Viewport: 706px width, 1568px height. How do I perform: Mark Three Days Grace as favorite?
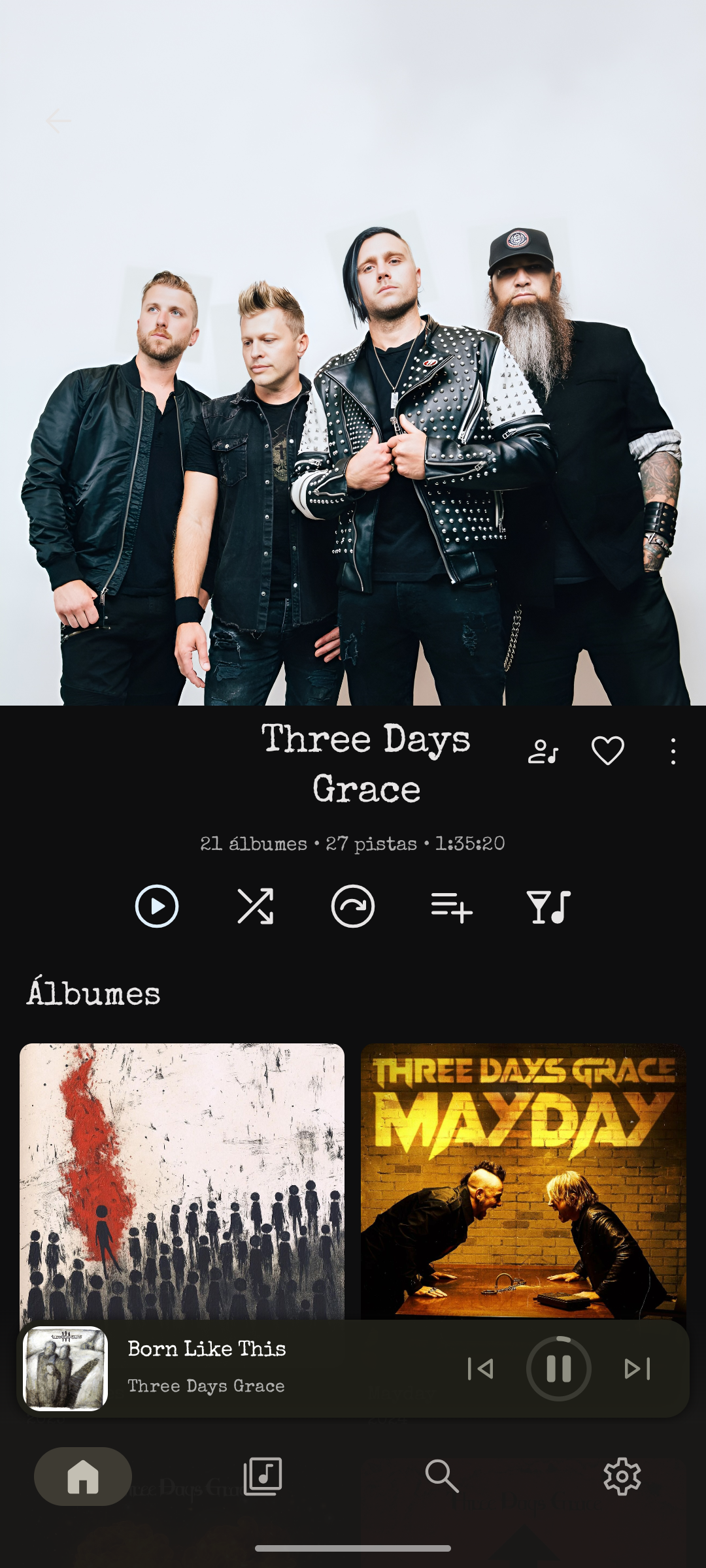pyautogui.click(x=607, y=751)
